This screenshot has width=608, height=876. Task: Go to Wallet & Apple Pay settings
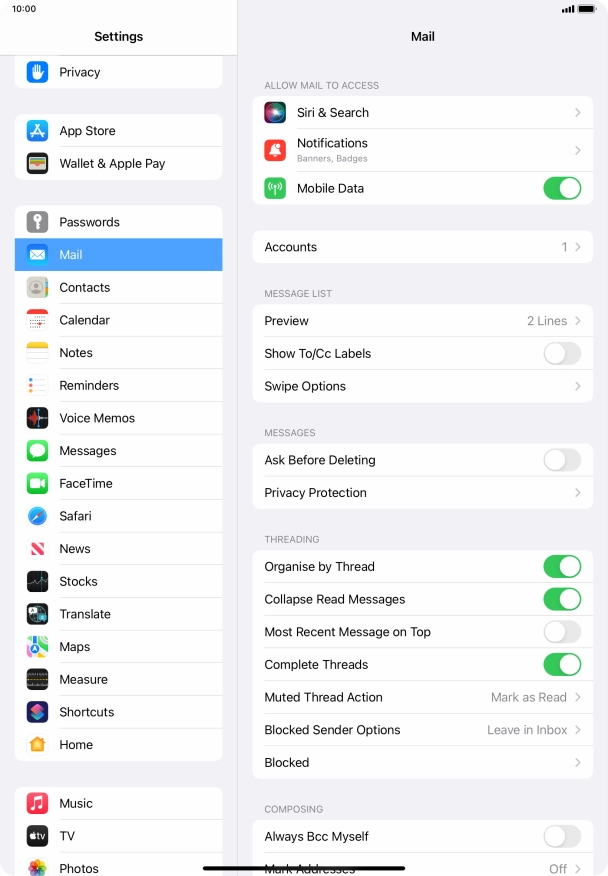pyautogui.click(x=118, y=163)
